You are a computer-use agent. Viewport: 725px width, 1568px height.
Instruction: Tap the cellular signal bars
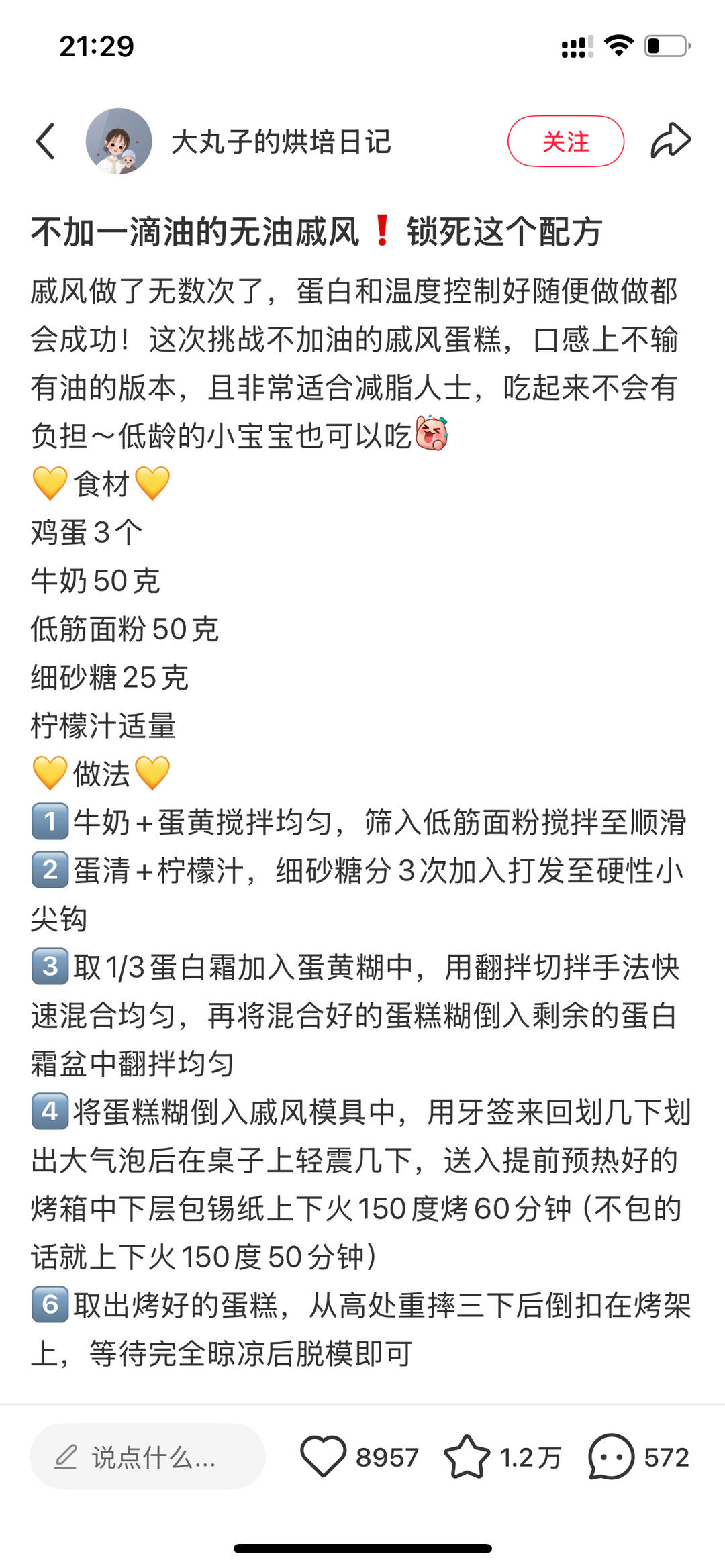click(574, 46)
